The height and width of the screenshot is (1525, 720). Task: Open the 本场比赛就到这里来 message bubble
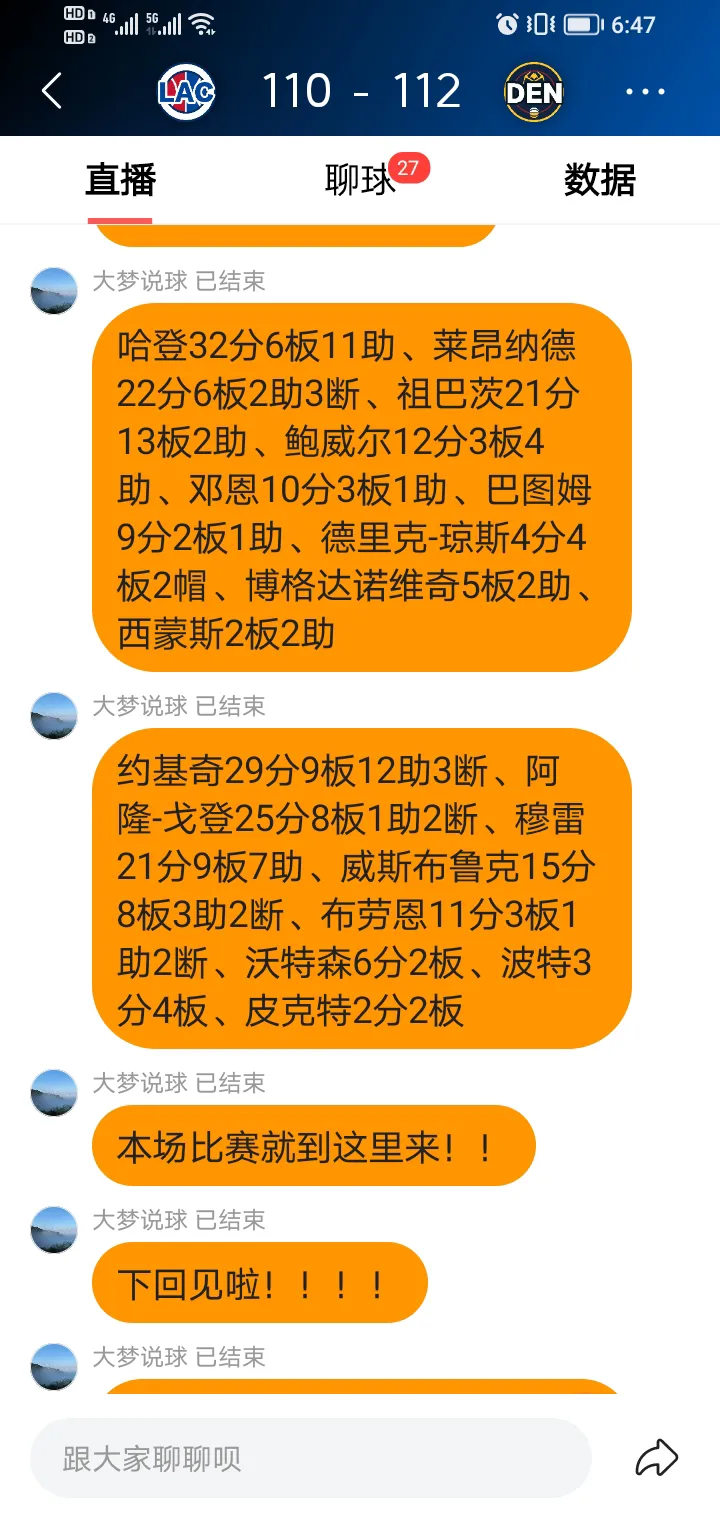tap(313, 1146)
